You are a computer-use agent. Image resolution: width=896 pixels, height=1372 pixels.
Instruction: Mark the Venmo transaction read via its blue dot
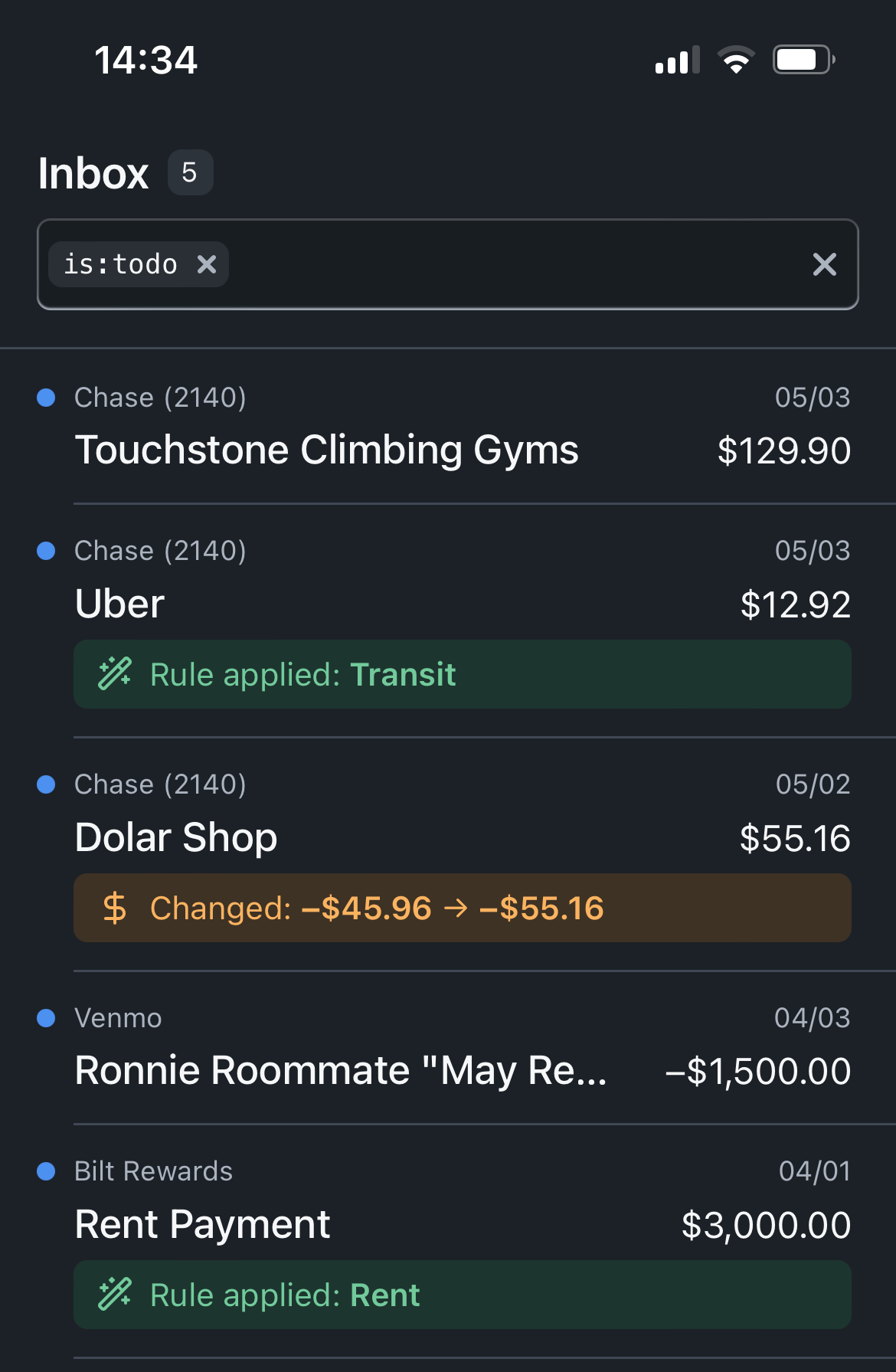(x=47, y=1017)
